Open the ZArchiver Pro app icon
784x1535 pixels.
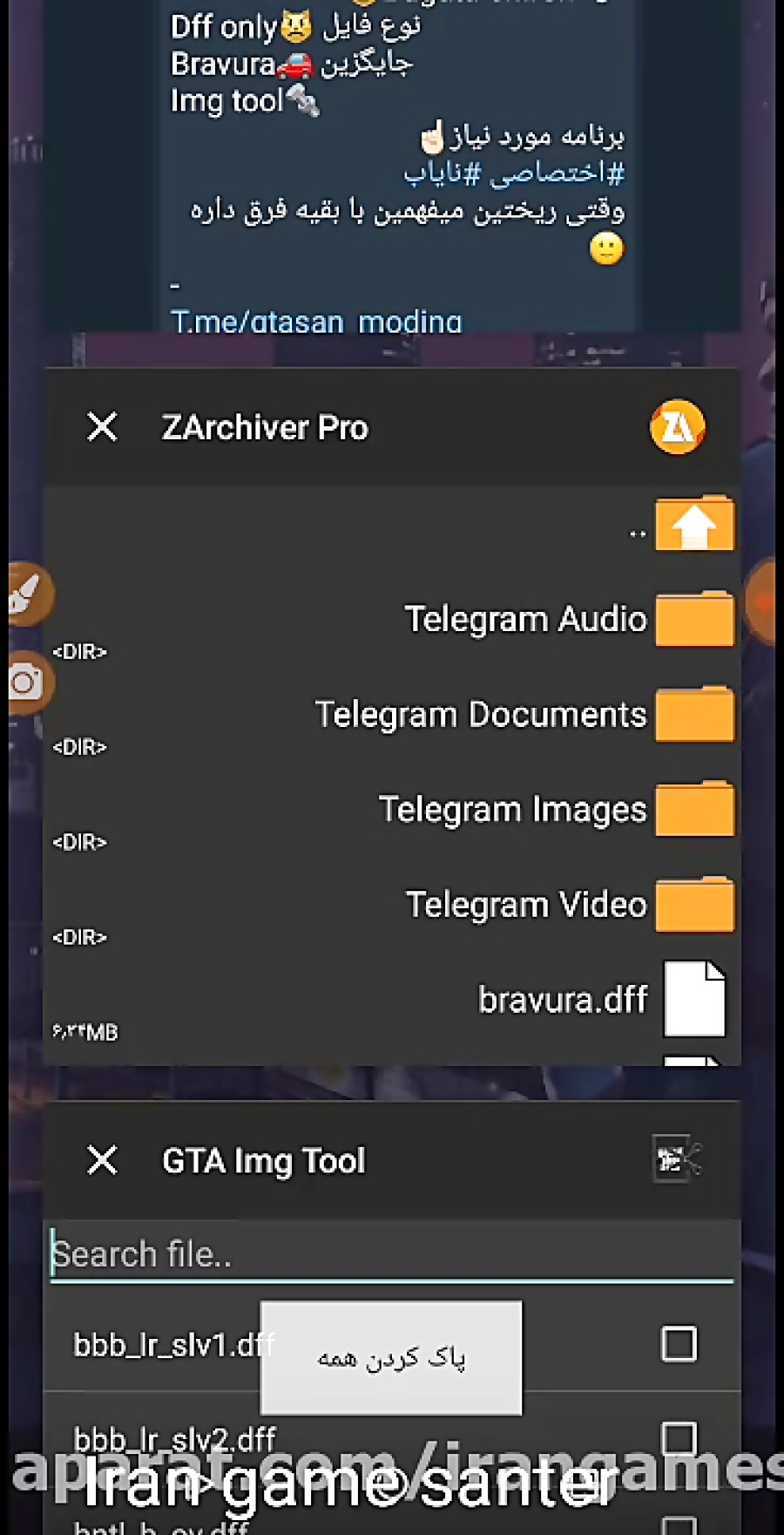point(678,427)
